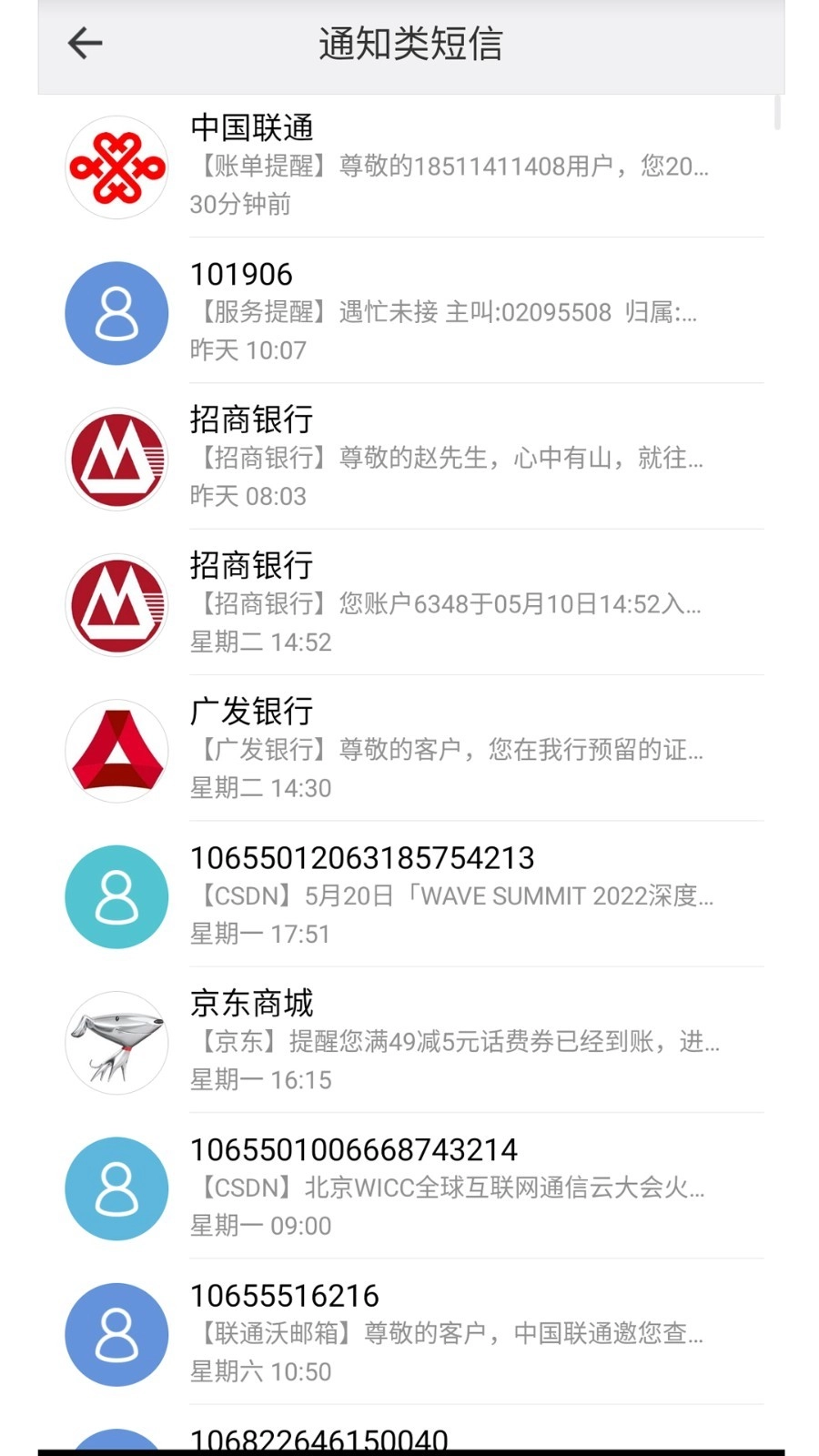Open the 京东商城 dog mascot avatar
The image size is (819, 1456).
[x=116, y=1043]
